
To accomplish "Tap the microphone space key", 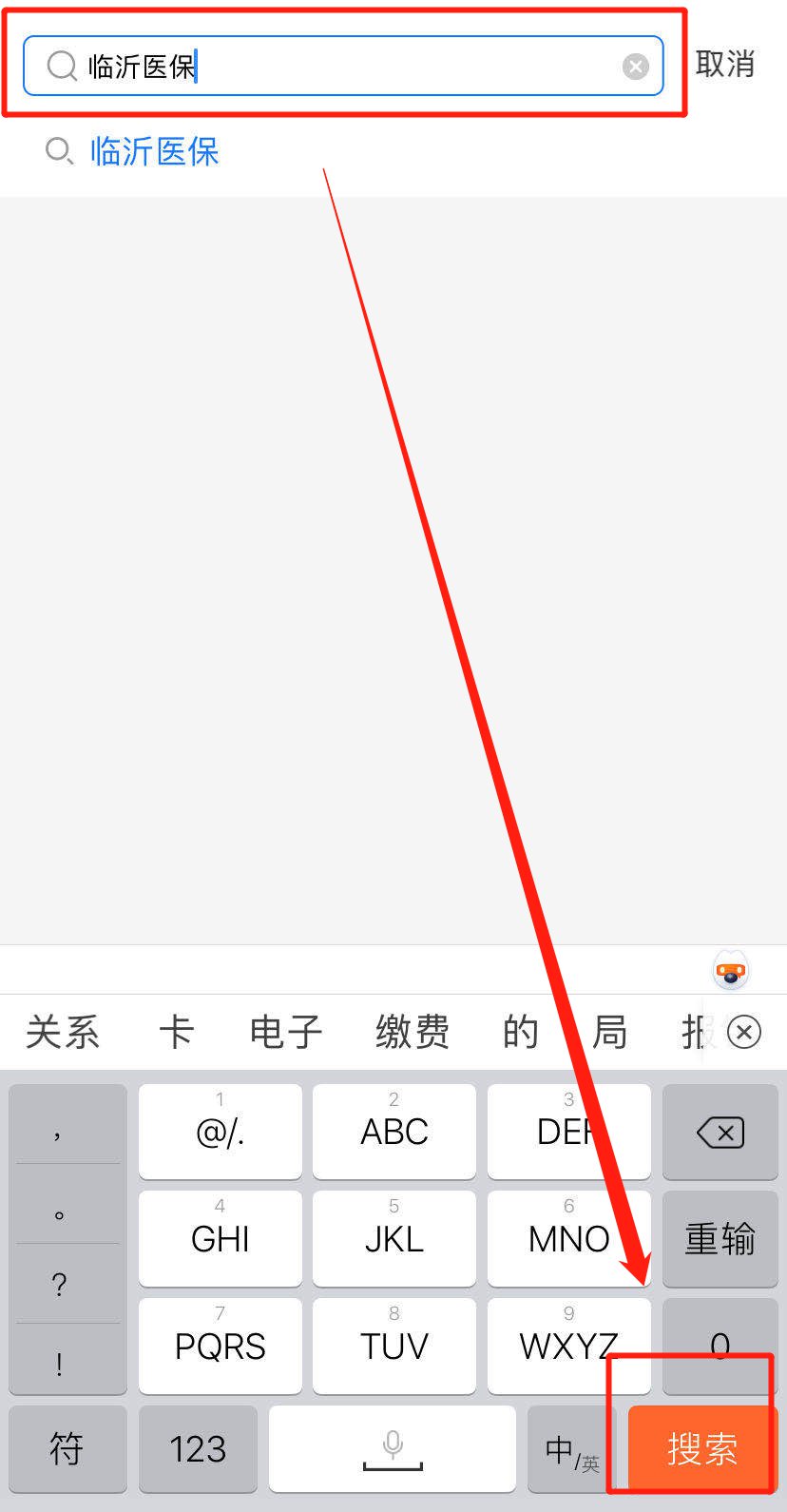I will click(393, 1448).
